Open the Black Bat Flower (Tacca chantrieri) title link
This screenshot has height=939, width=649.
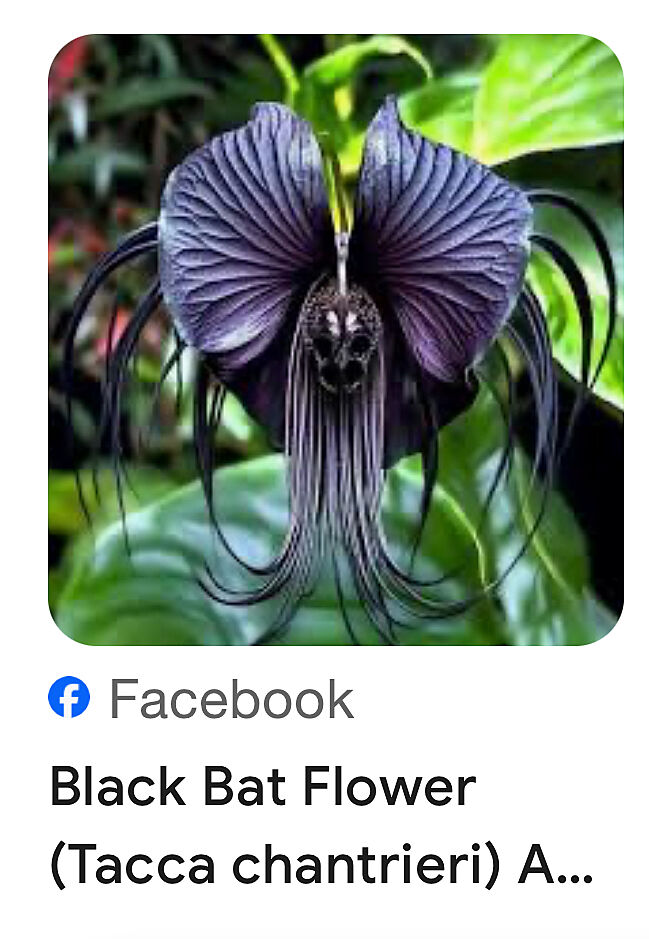(321, 826)
